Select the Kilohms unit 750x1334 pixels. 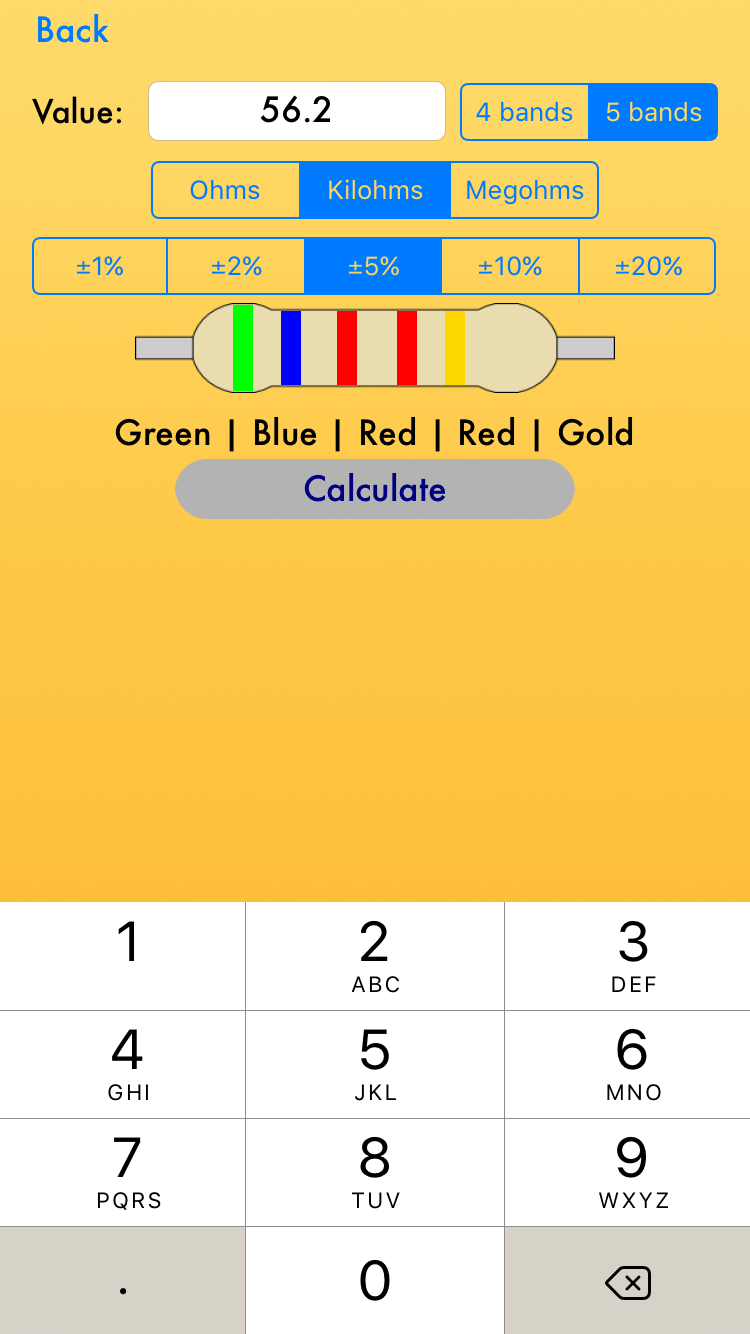375,190
